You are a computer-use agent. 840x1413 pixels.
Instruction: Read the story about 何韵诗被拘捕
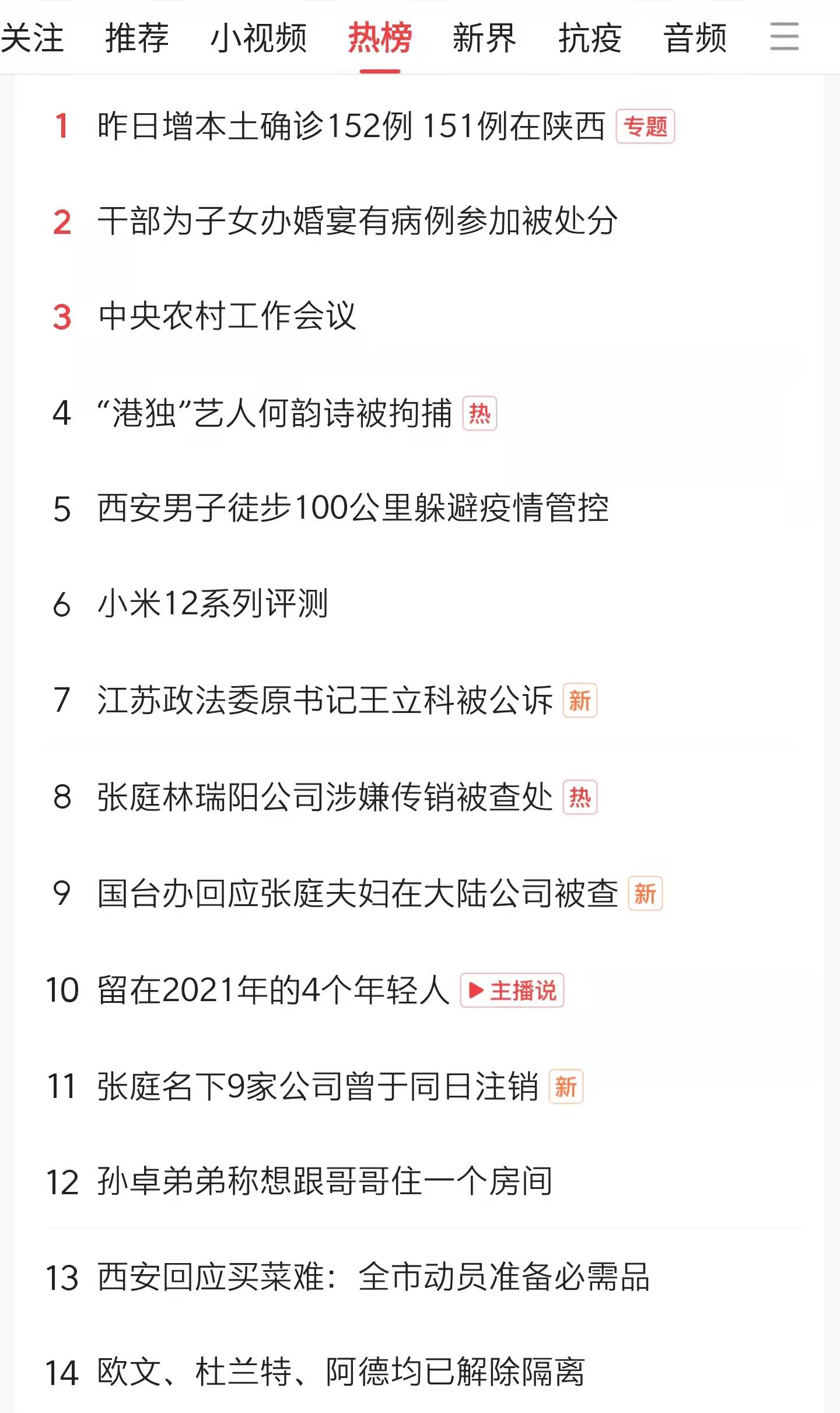click(x=274, y=413)
